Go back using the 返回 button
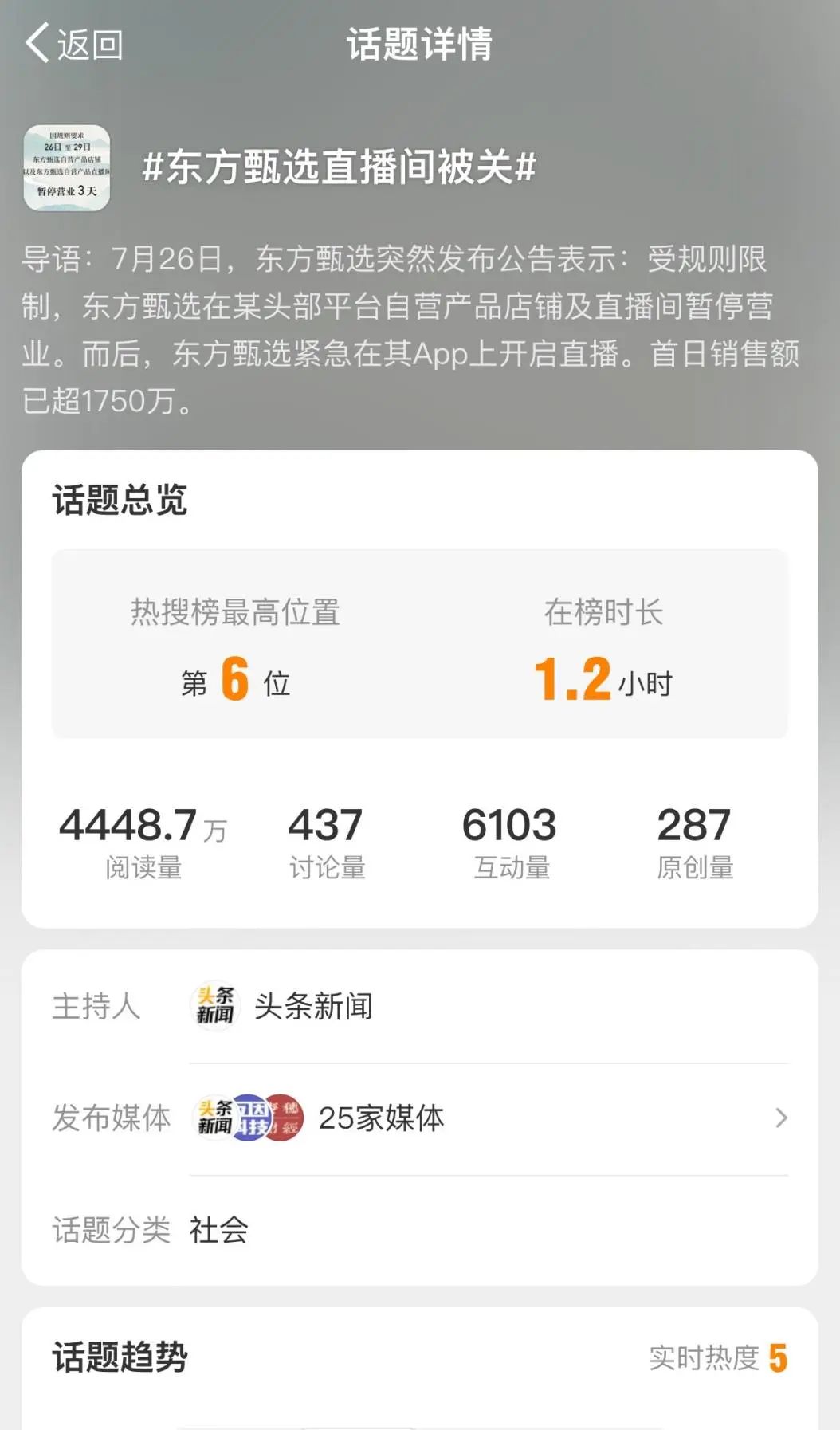 (74, 44)
